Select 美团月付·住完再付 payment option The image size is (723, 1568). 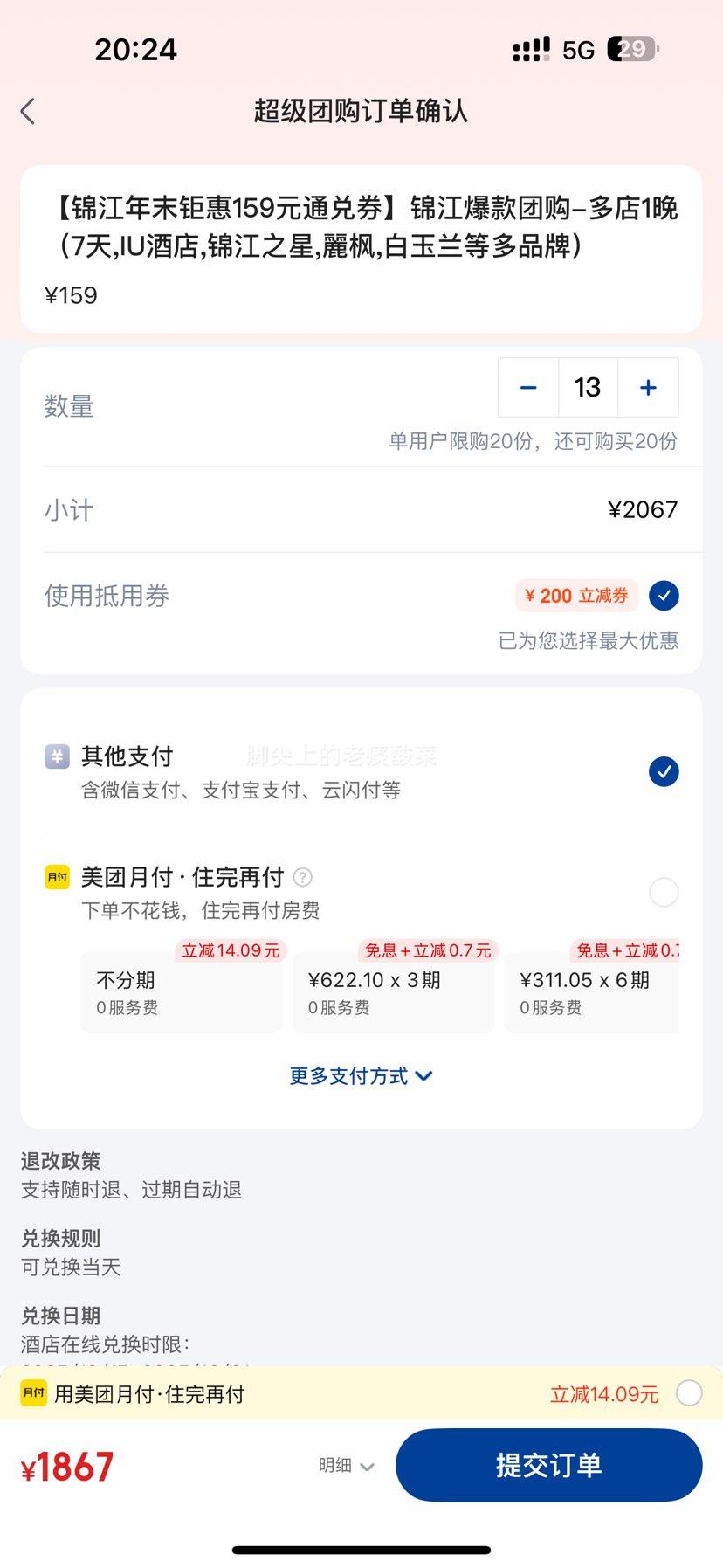[x=664, y=892]
